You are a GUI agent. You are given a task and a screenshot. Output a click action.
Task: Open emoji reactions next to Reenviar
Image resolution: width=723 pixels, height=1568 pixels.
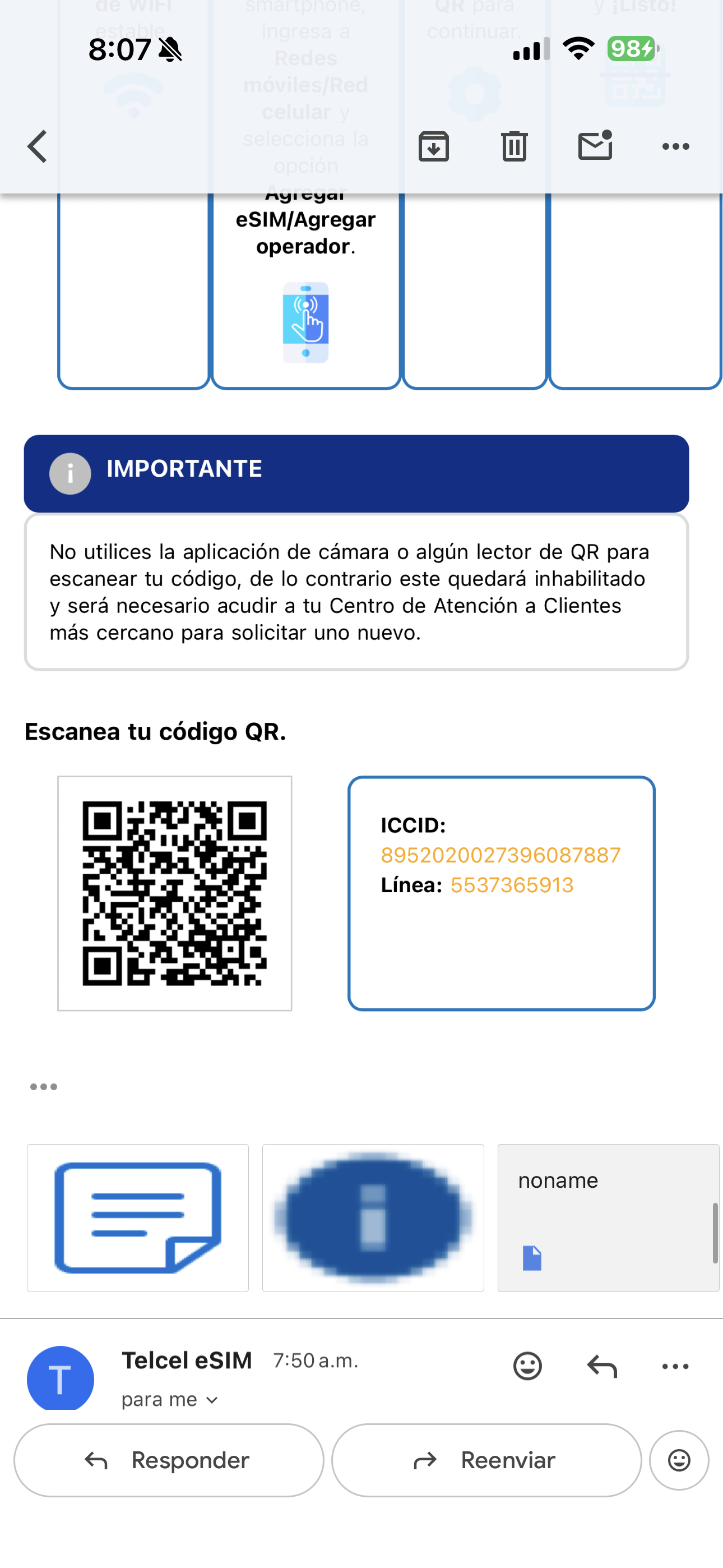pos(679,1460)
